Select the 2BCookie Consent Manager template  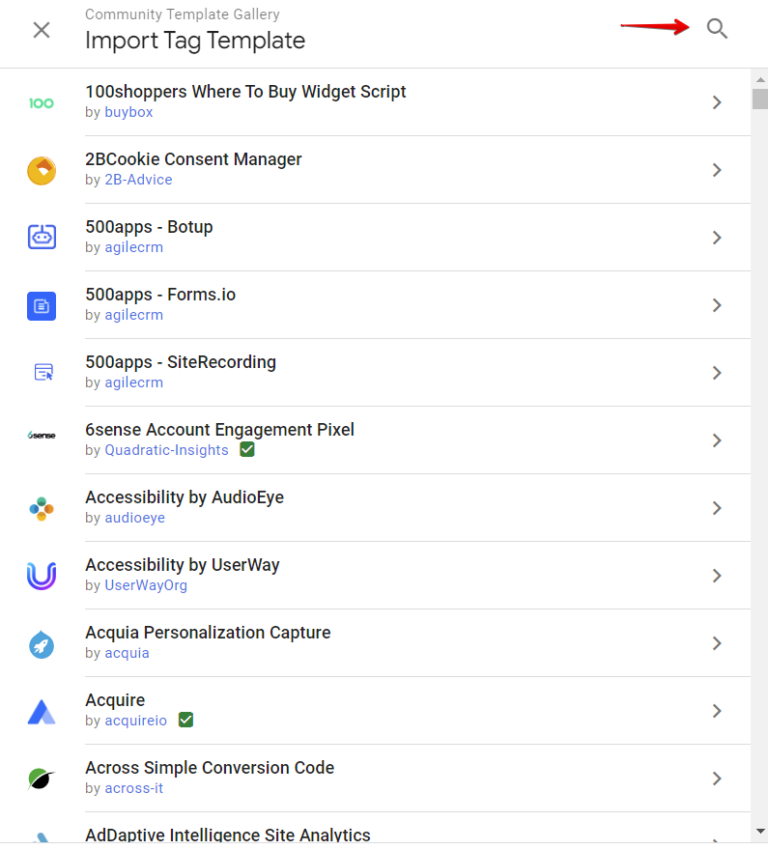tap(193, 160)
